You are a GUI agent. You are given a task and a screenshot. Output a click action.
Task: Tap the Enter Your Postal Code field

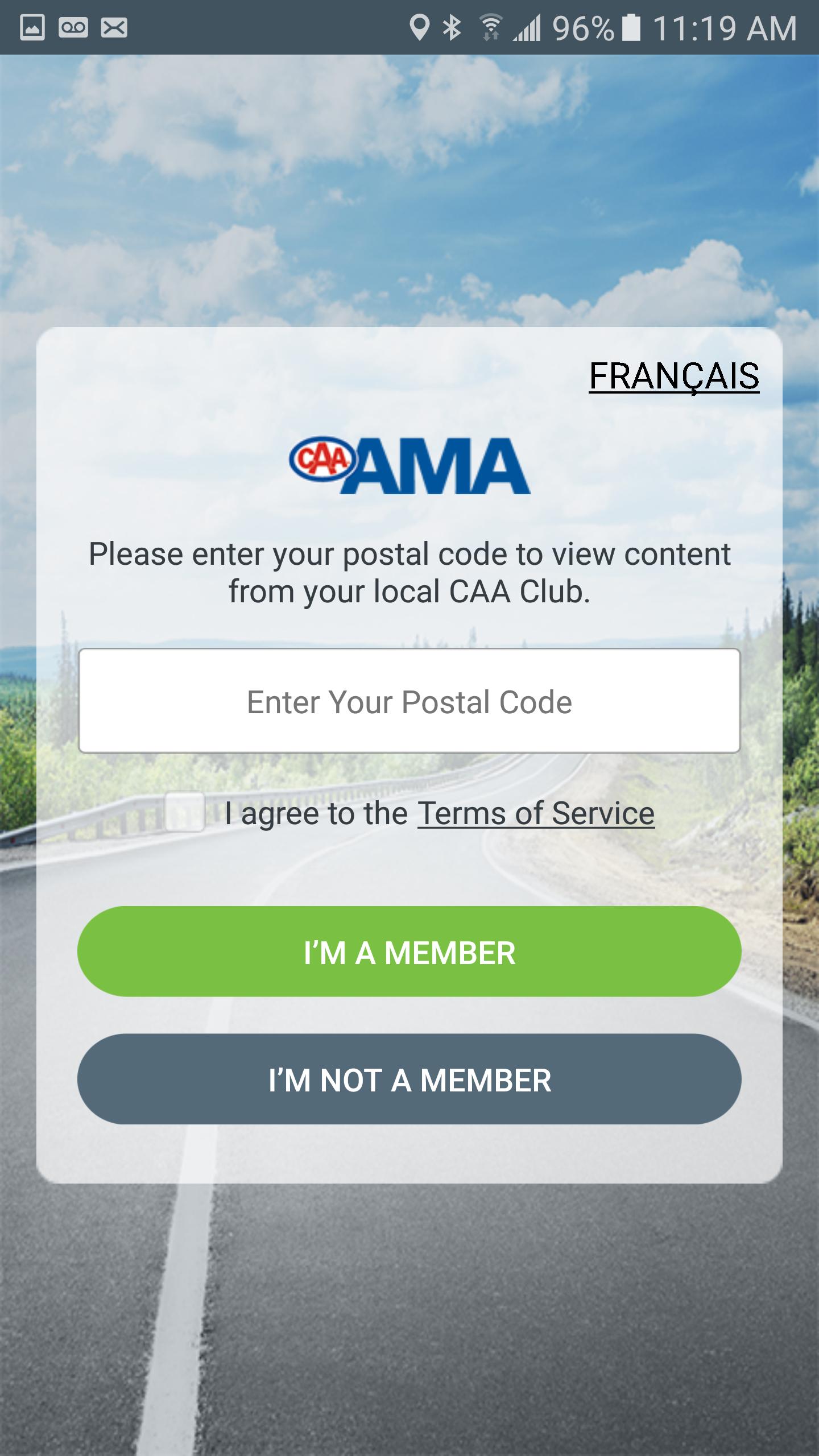[409, 701]
